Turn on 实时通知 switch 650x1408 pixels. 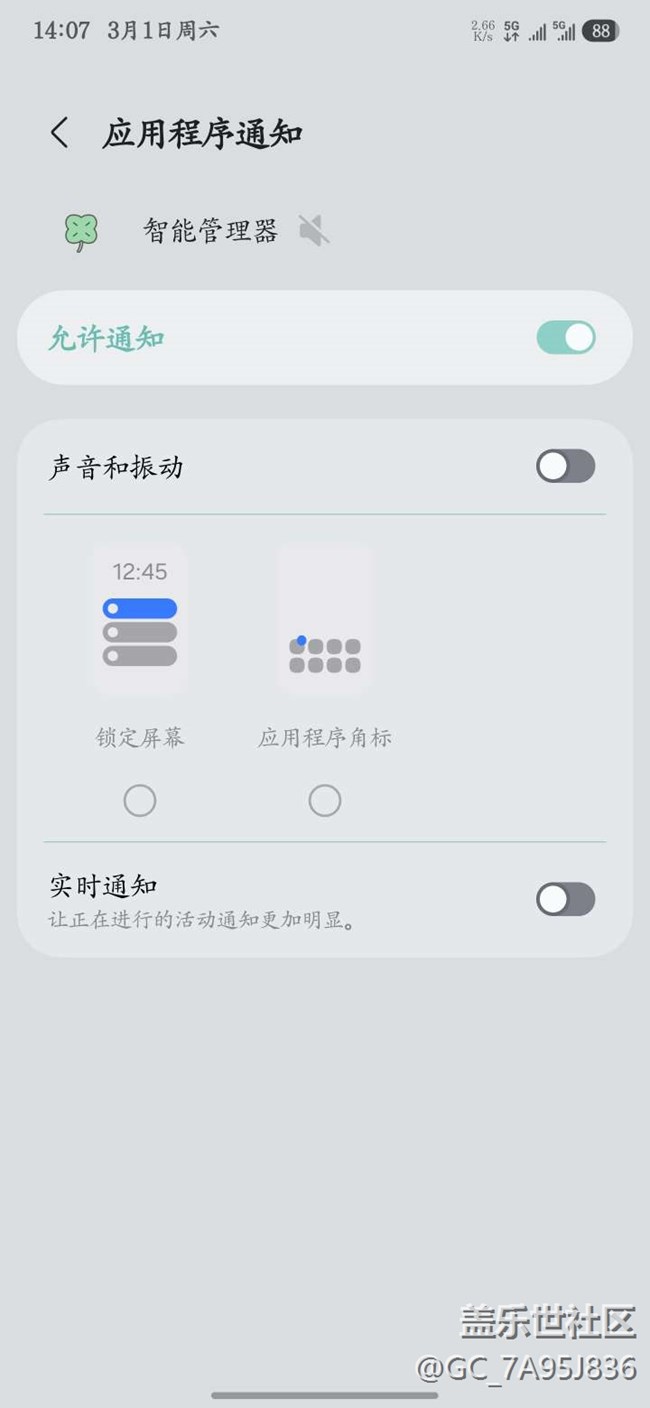point(565,899)
